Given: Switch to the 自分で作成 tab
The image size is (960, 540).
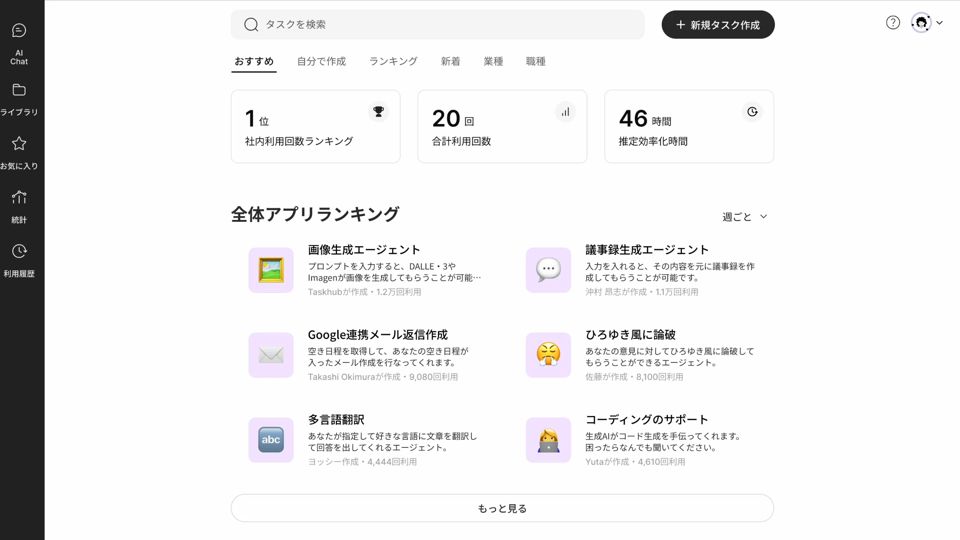Looking at the screenshot, I should click(x=321, y=61).
